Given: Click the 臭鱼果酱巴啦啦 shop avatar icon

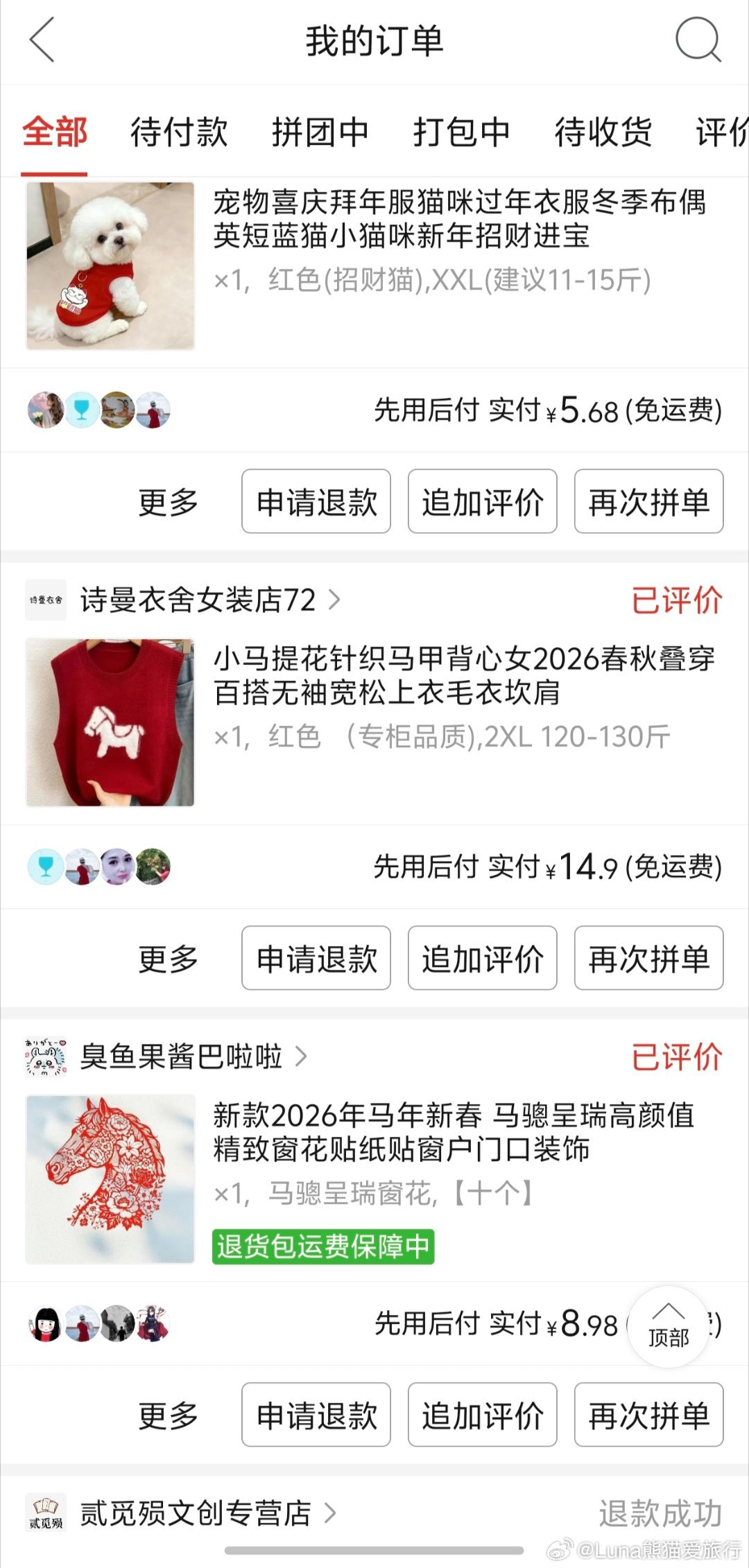Looking at the screenshot, I should (45, 1059).
